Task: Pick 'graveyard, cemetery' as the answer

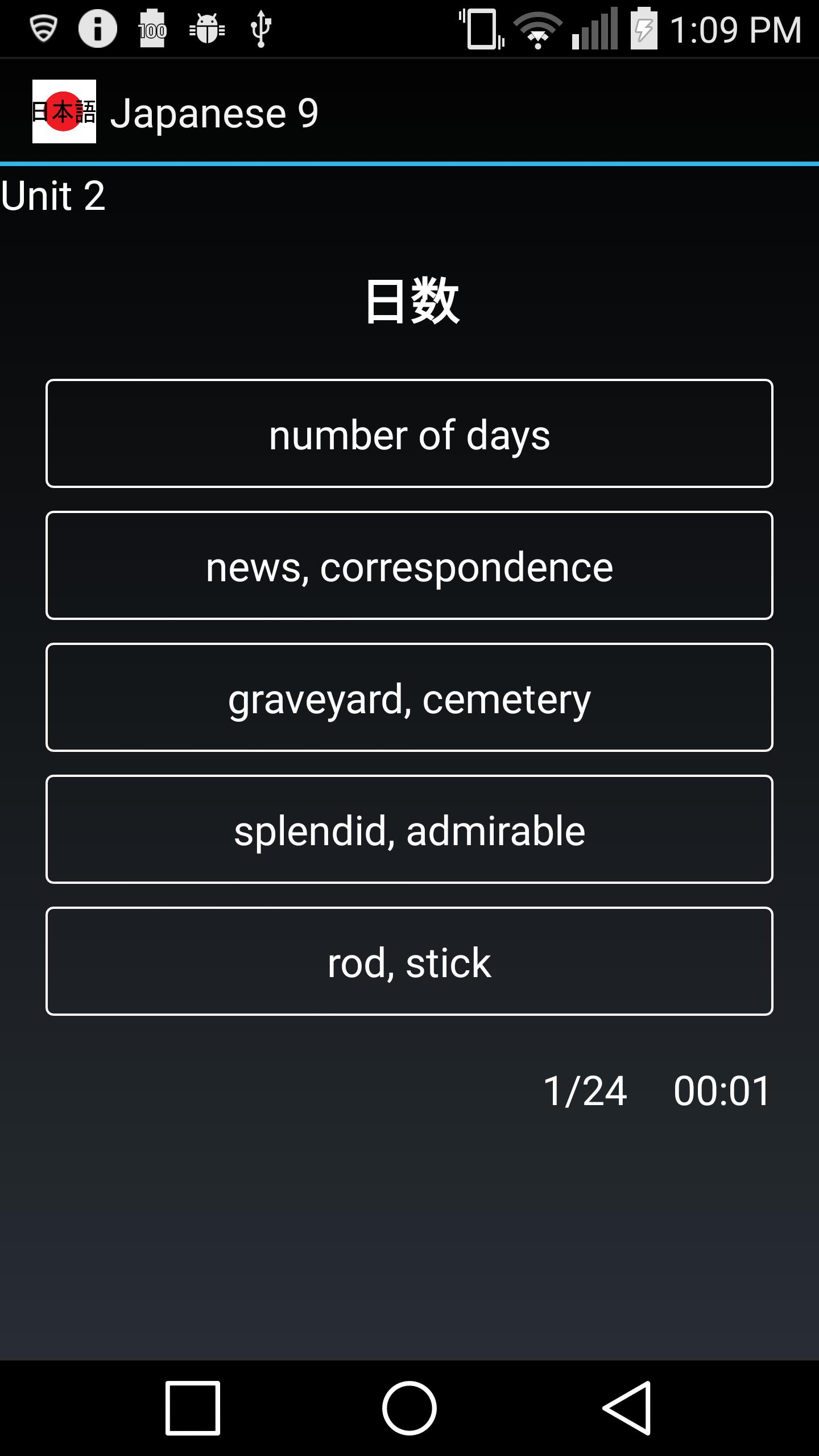Action: (409, 697)
